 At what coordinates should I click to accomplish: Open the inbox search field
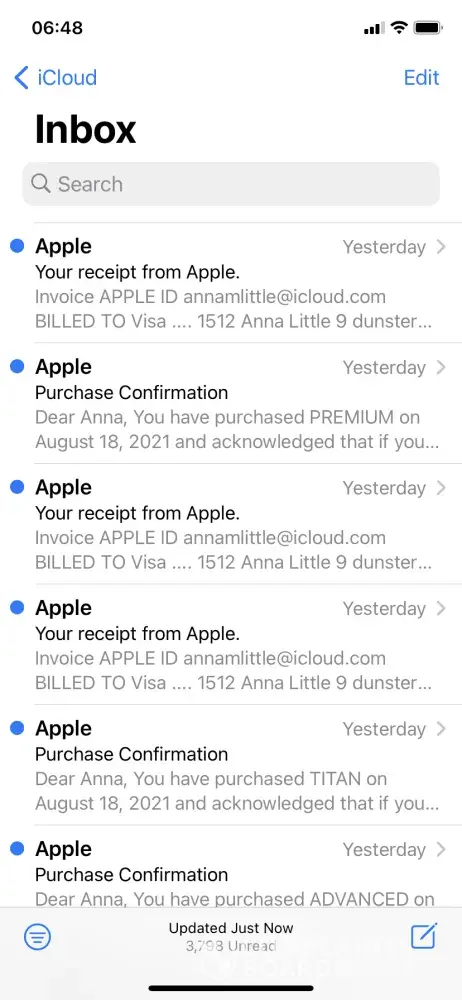[231, 184]
